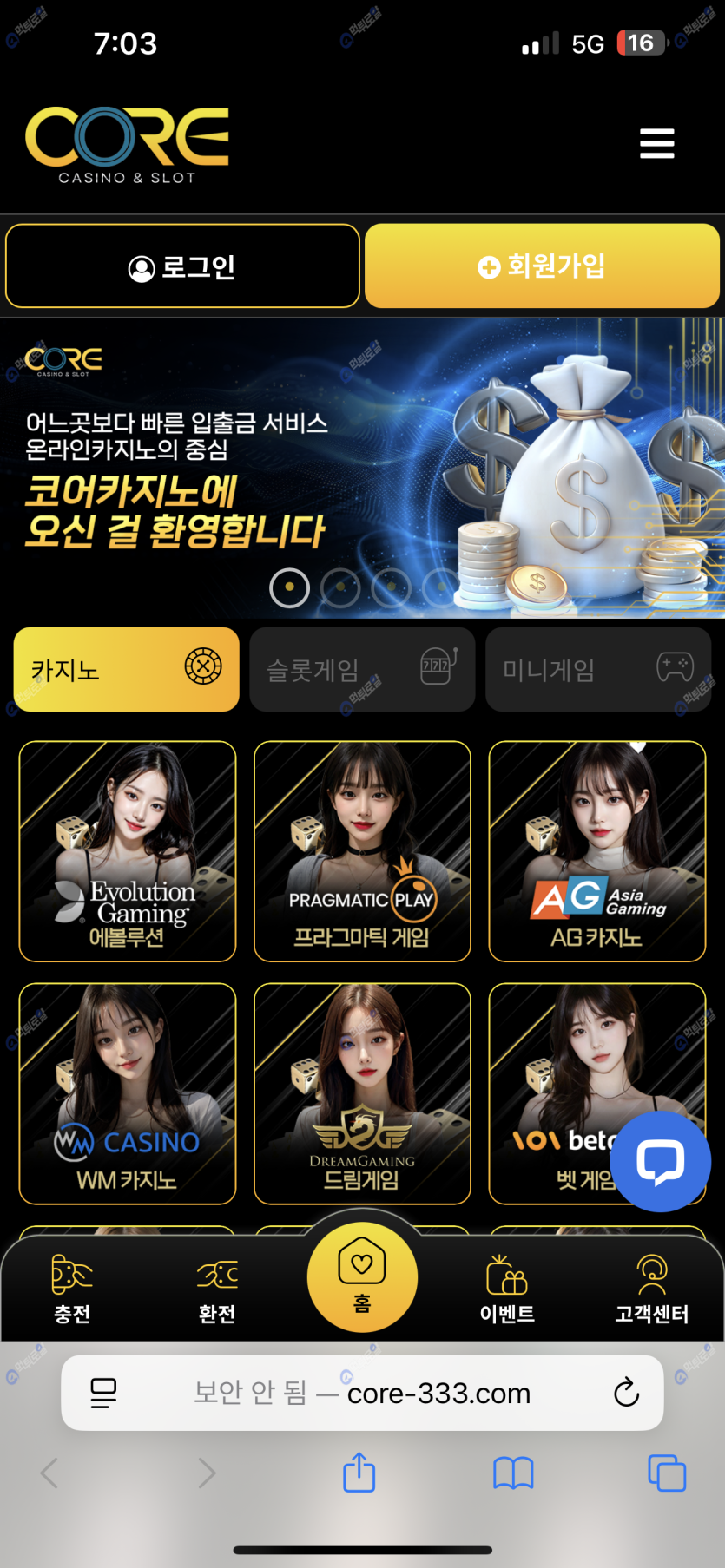Tap the 홈 button

(362, 1277)
